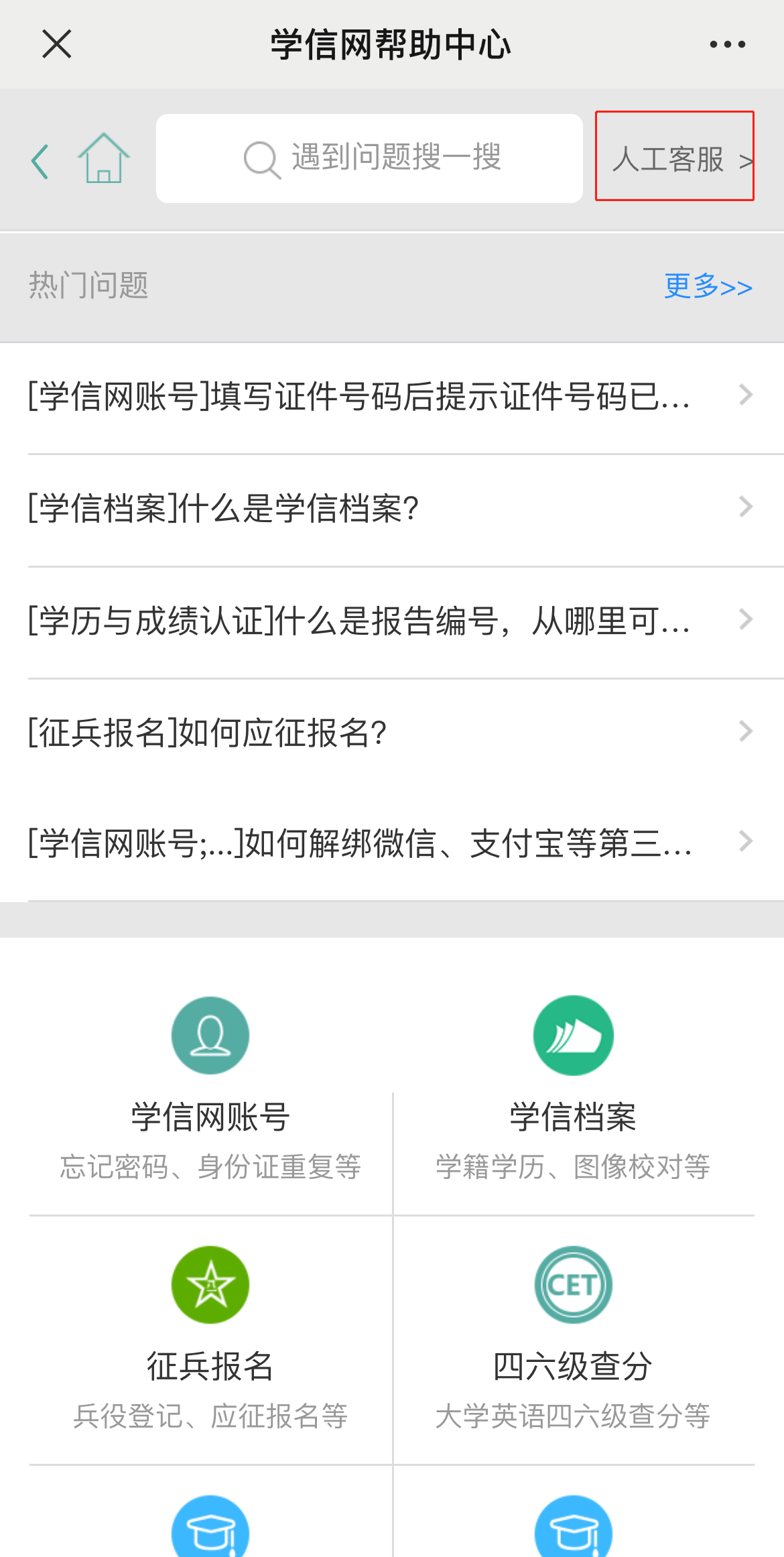Select the 征兵报名 category
Screen dimensions: 784x1557
tap(210, 1335)
